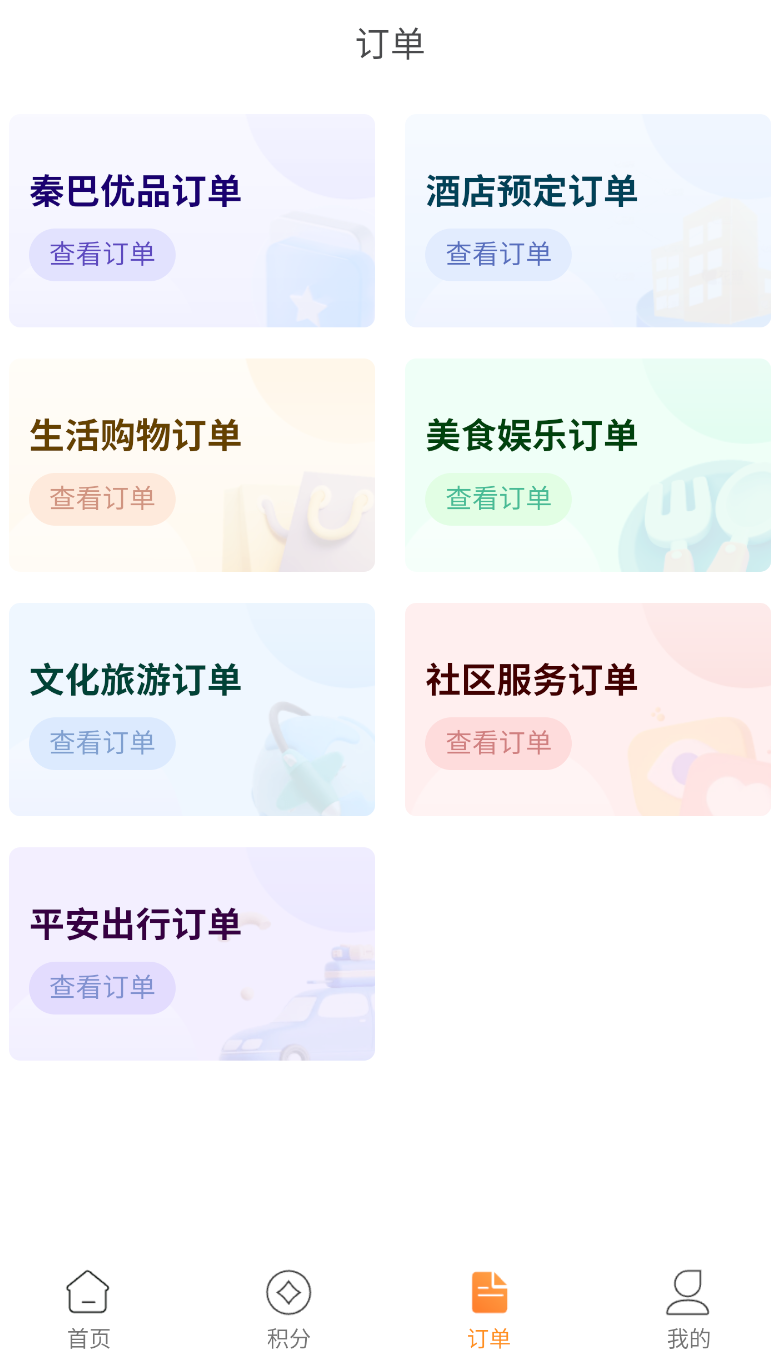The height and width of the screenshot is (1354, 780).
Task: Click 查看订单 under 秦巴优品订单
Action: pos(102,254)
